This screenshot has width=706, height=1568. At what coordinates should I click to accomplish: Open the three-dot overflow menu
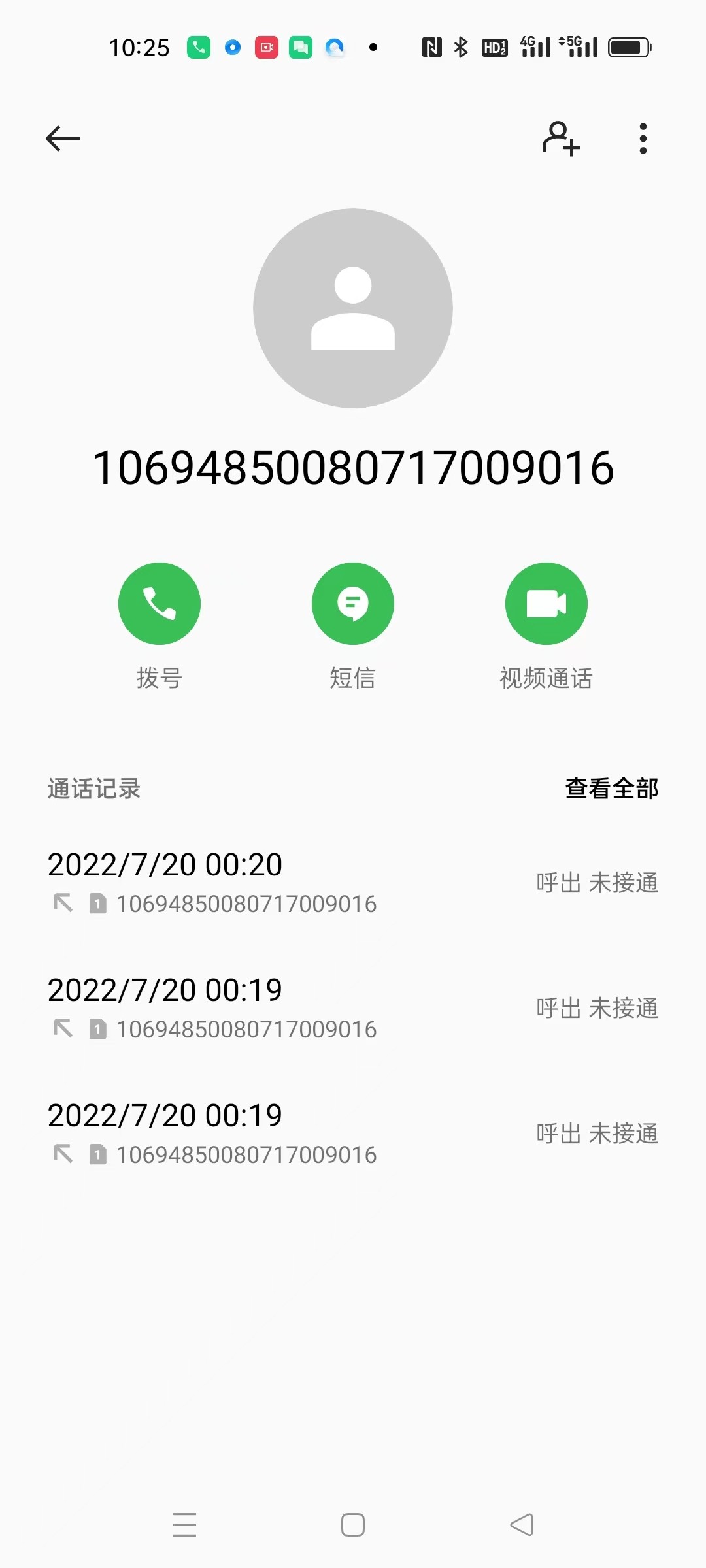(x=643, y=139)
